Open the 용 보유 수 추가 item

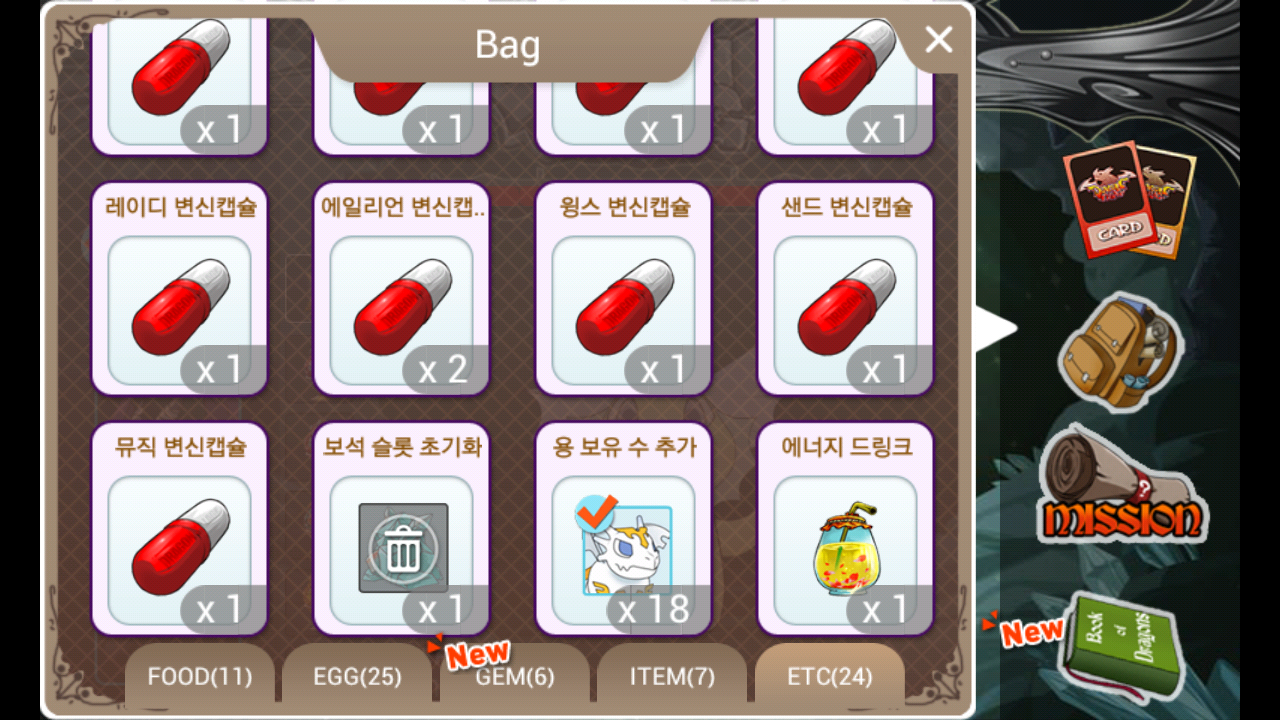coord(624,530)
